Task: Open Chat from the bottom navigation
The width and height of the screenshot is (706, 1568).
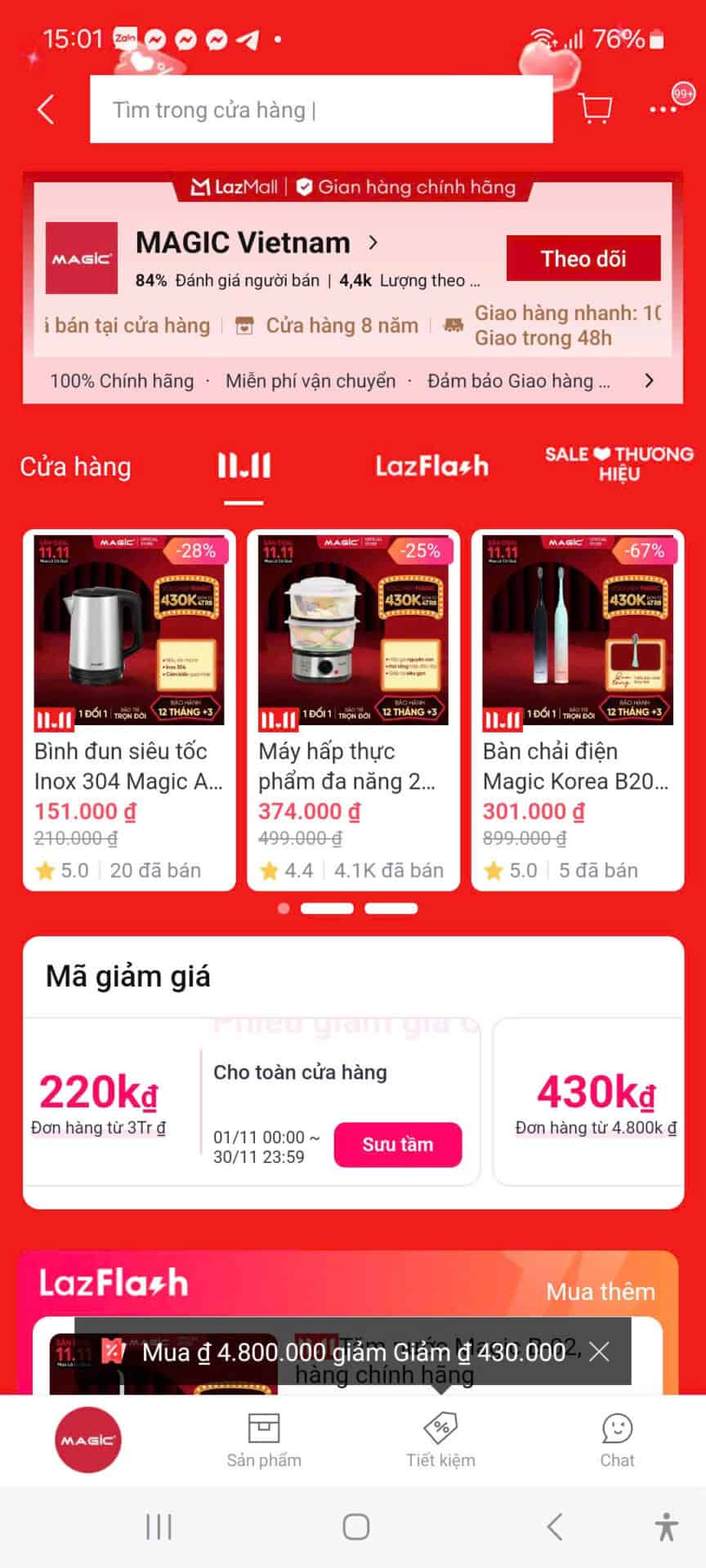Action: tap(617, 1440)
